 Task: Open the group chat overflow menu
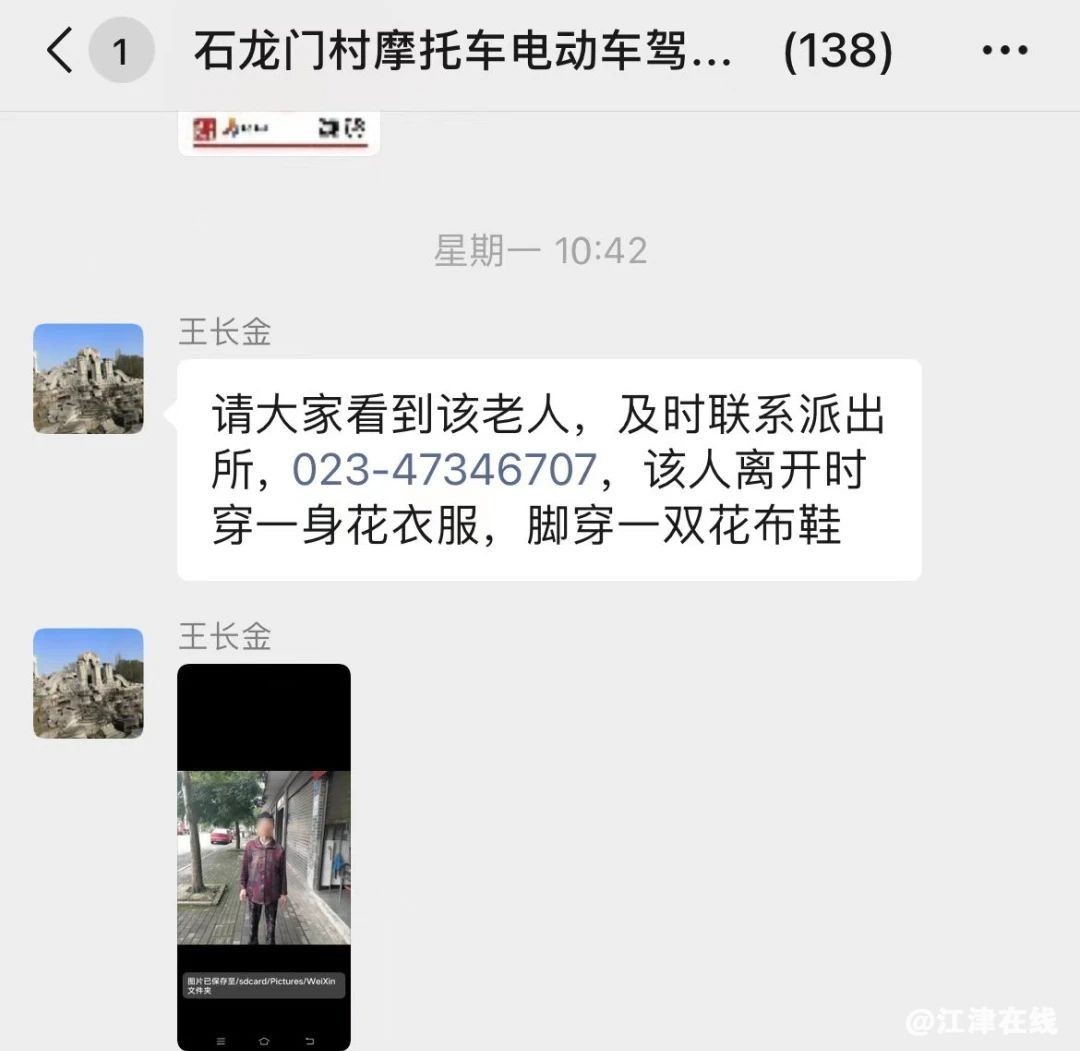[1004, 51]
